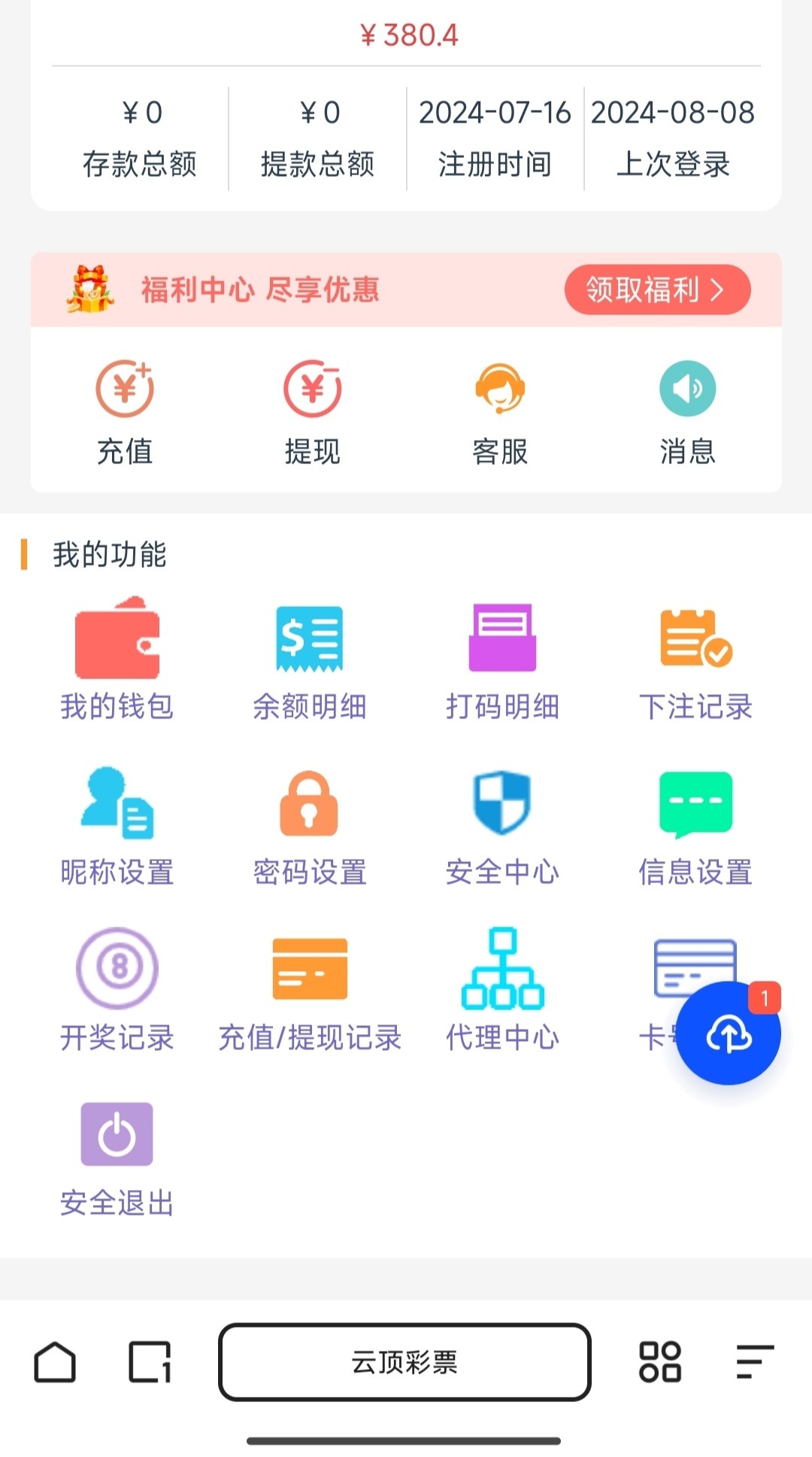Screen dimensions: 812x1457
Task: Enter 代理中心
Action: 502,991
